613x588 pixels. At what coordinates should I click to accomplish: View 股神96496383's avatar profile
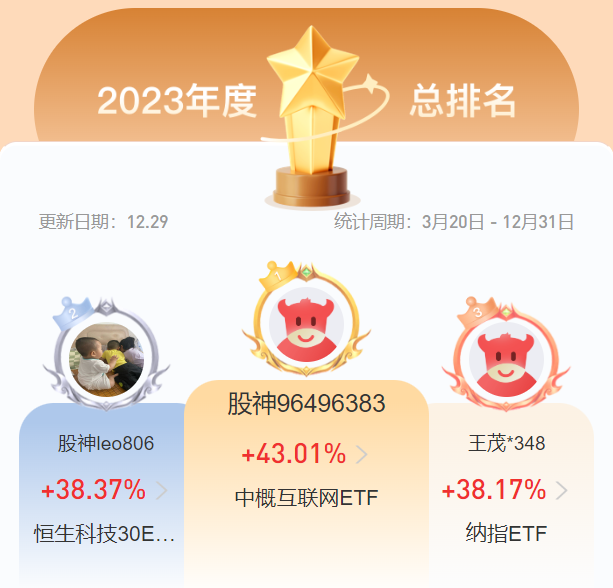pos(307,327)
